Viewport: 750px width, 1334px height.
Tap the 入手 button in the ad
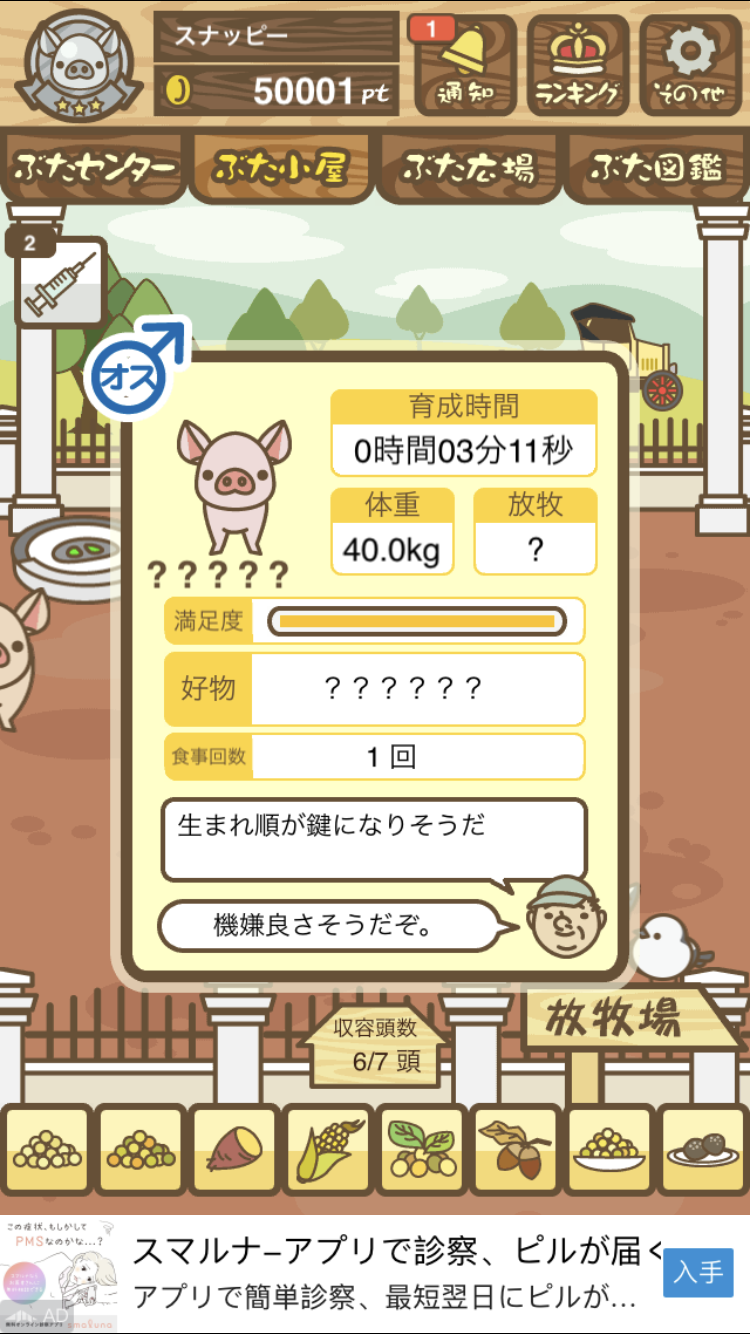pos(699,1272)
